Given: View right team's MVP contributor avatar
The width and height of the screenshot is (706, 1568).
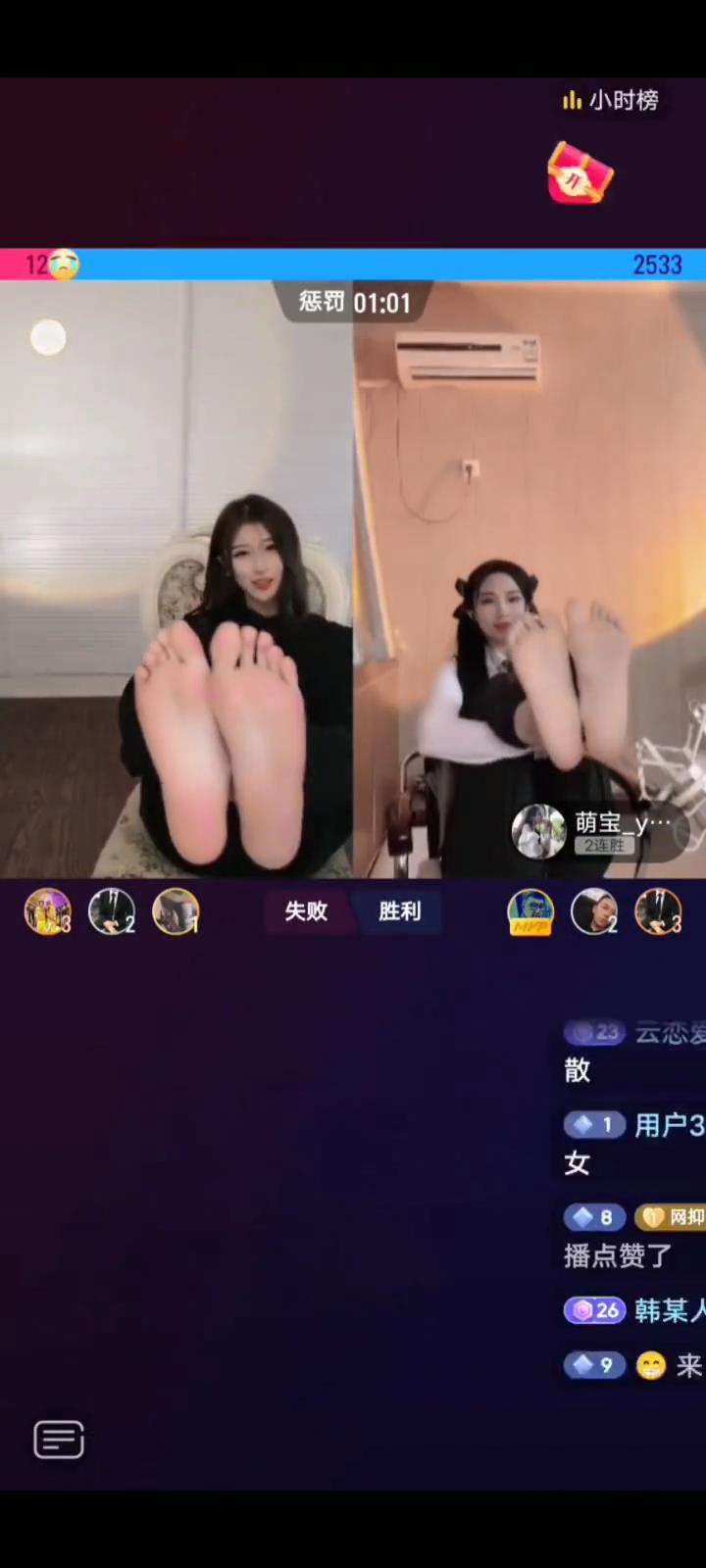Looking at the screenshot, I should pyautogui.click(x=530, y=911).
